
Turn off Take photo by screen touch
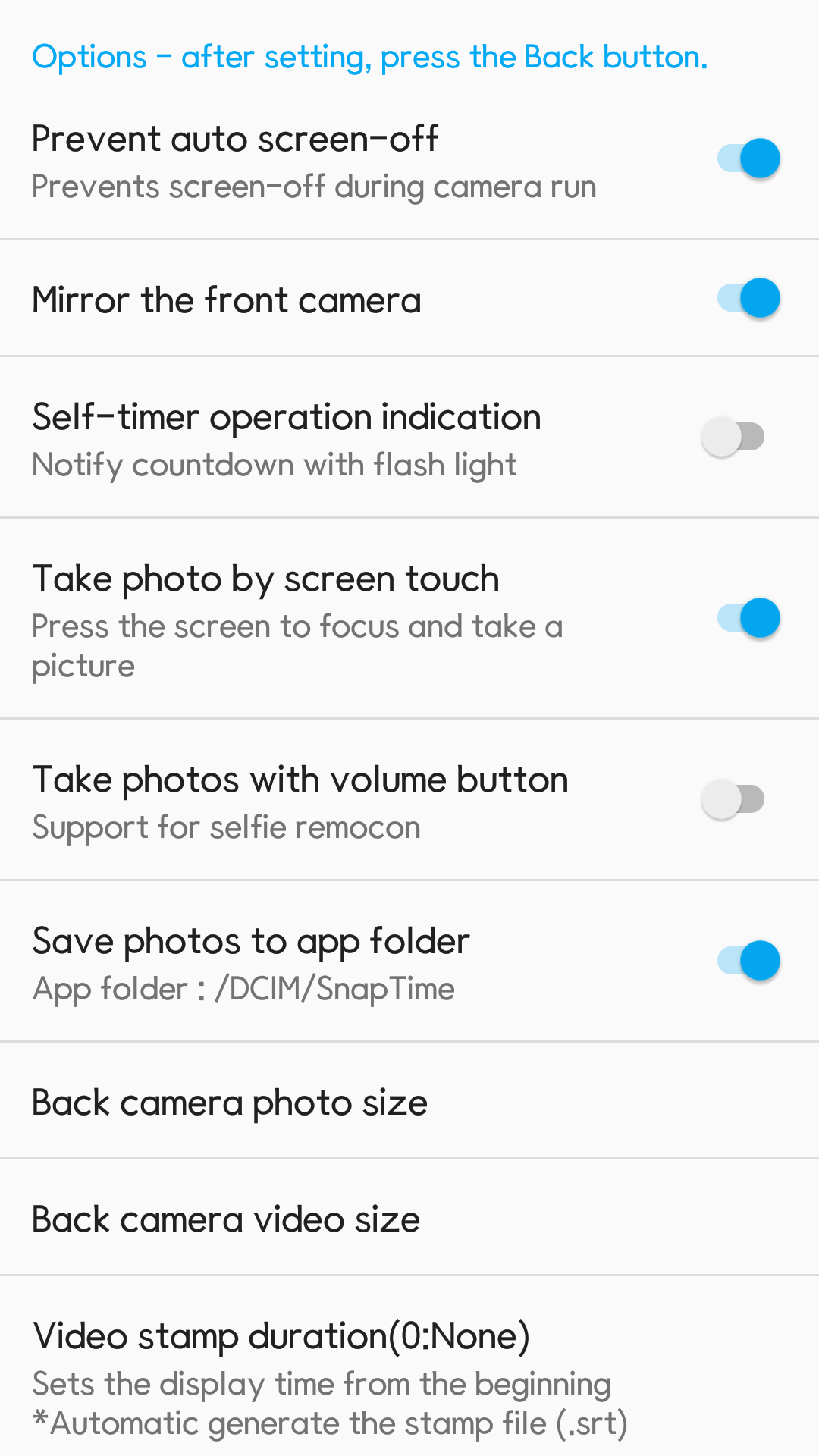[x=748, y=618]
